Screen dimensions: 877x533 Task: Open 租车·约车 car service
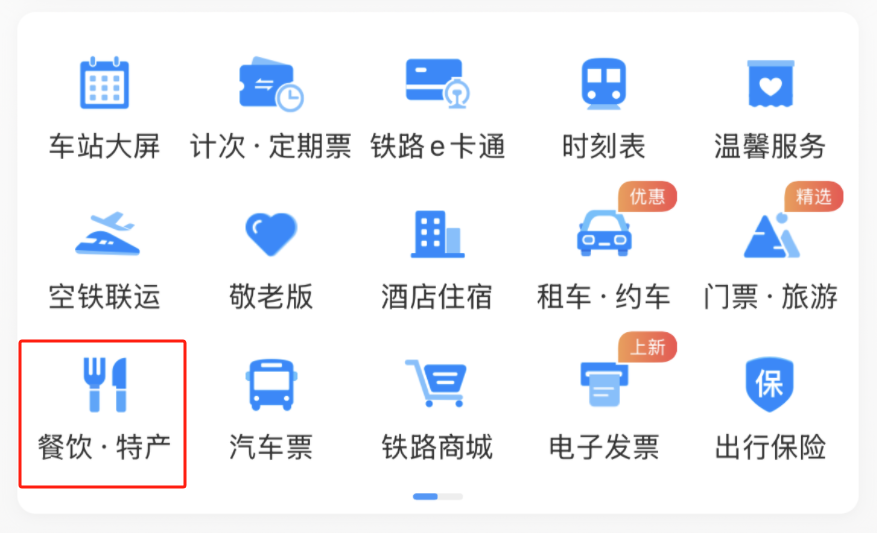click(x=603, y=258)
